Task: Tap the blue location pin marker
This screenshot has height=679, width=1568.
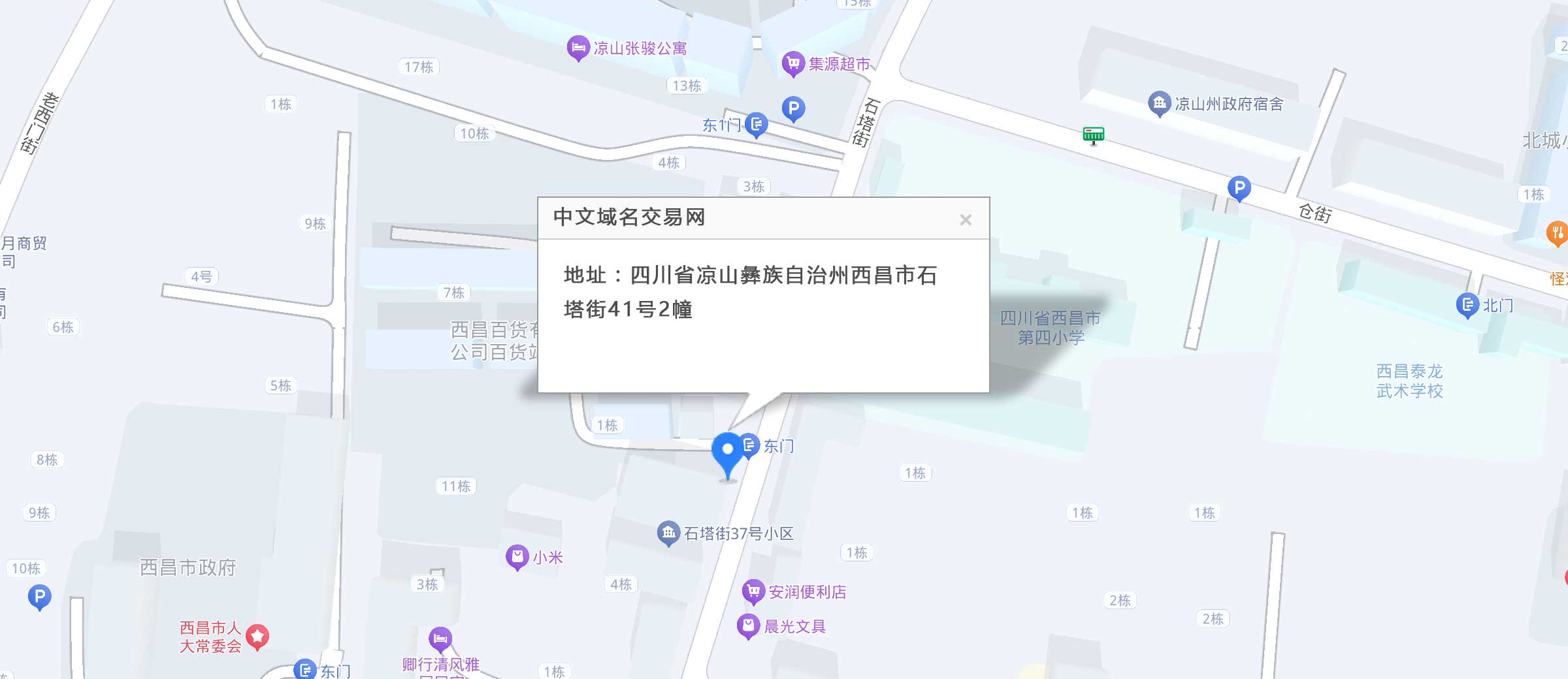Action: click(x=727, y=452)
